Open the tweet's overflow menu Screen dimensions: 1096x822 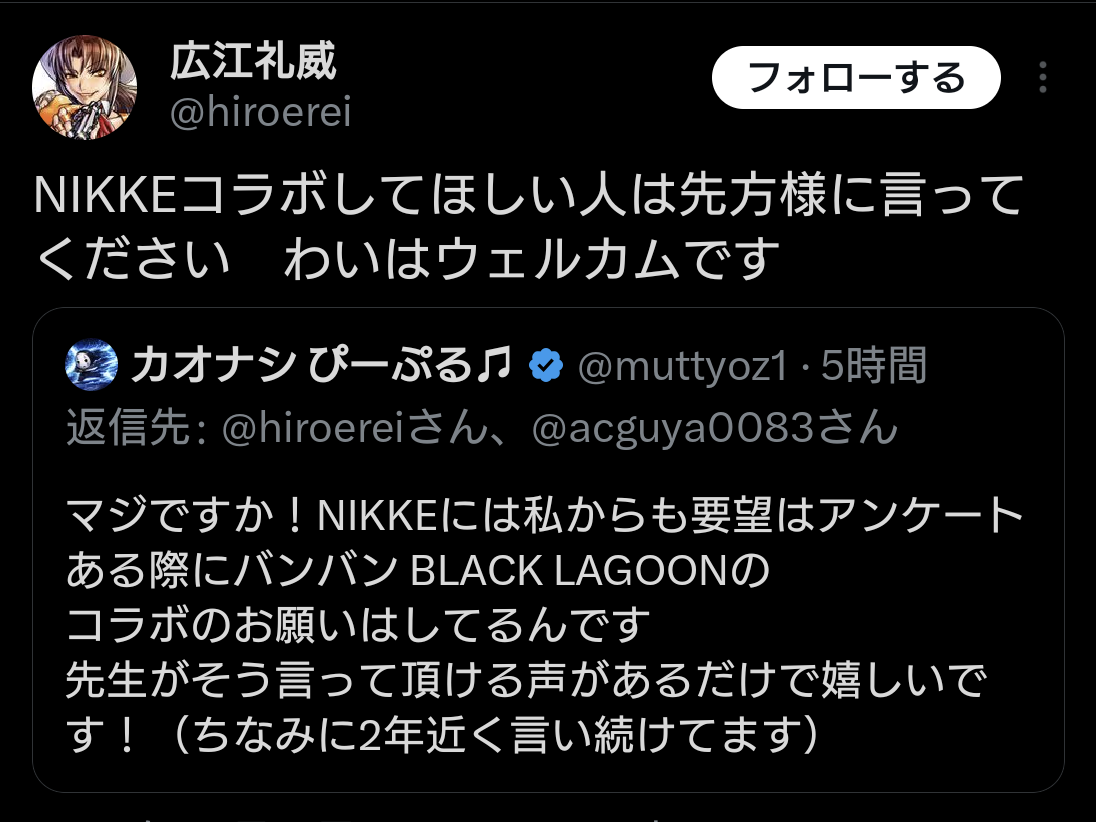(x=1043, y=78)
